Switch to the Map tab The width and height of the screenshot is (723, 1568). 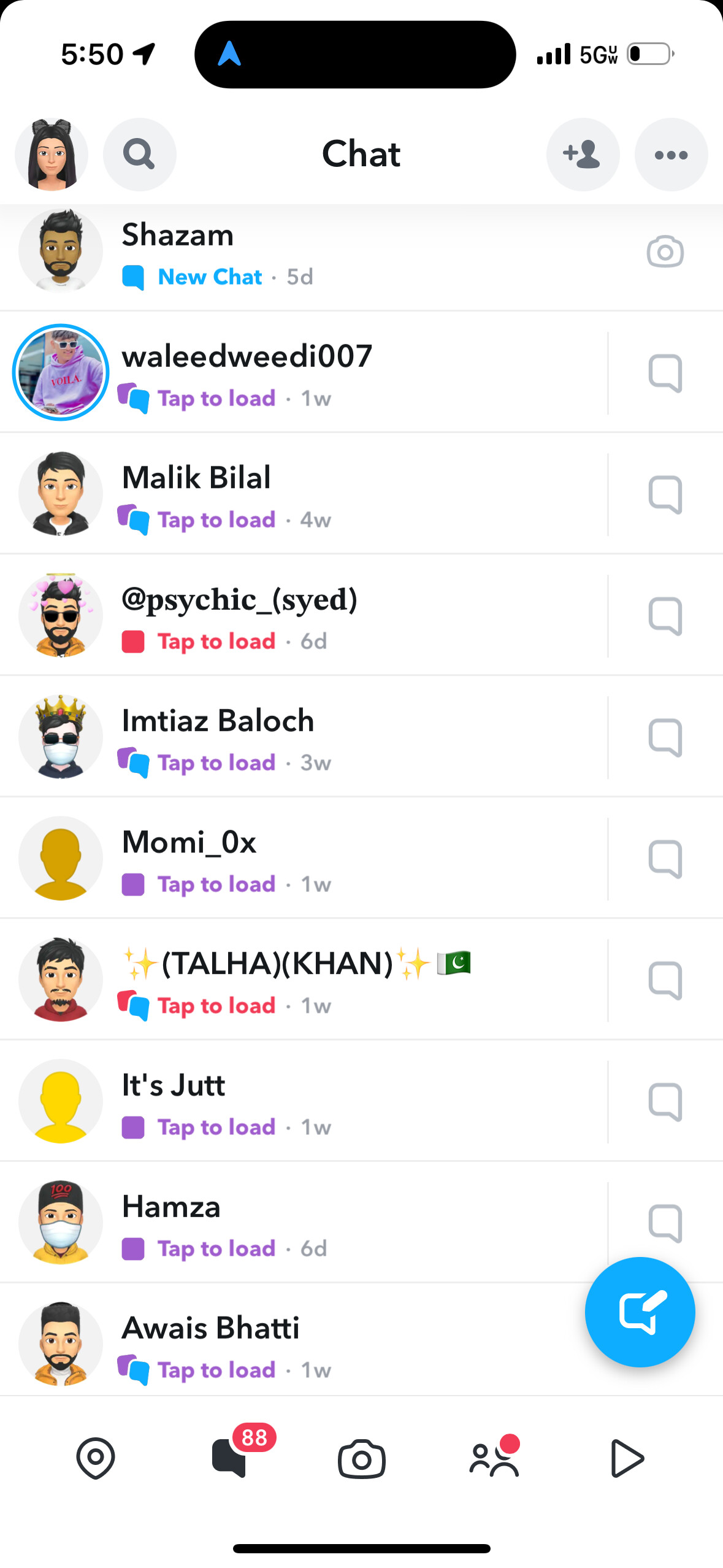tap(96, 1458)
